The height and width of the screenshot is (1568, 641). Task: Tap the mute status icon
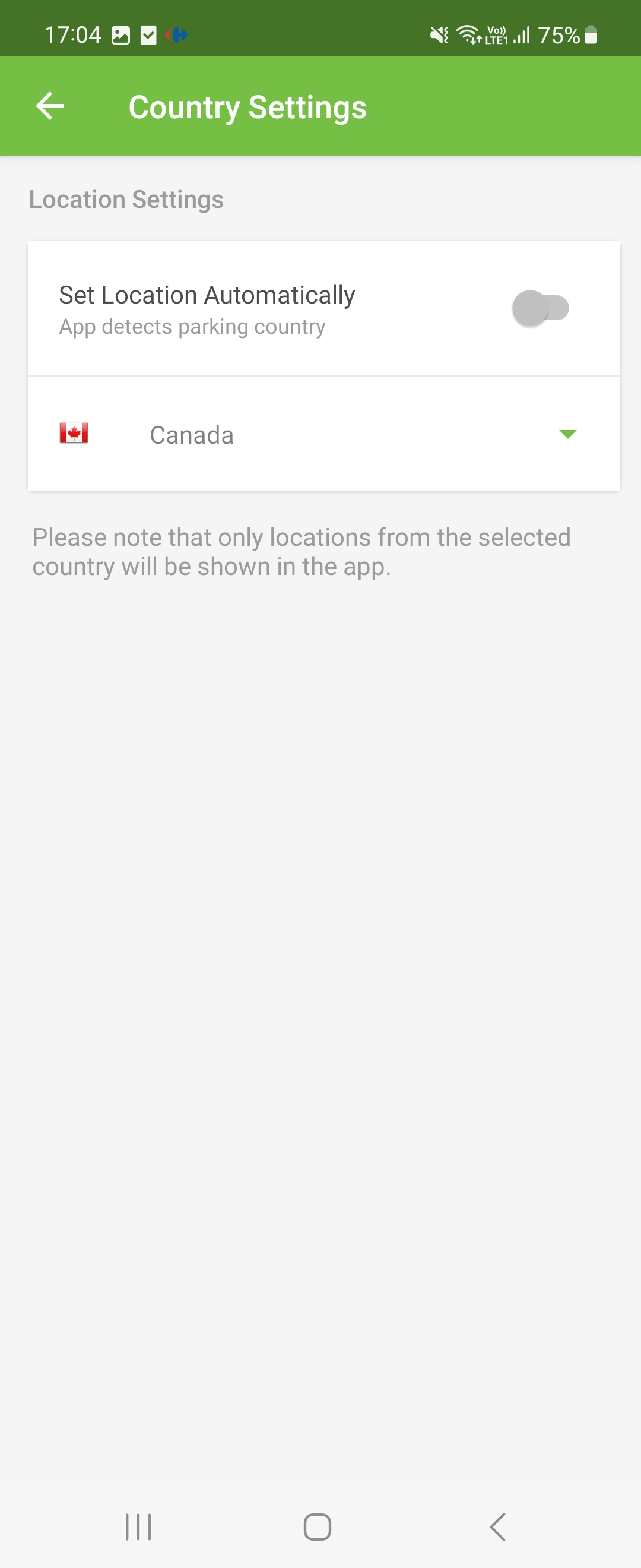point(439,34)
